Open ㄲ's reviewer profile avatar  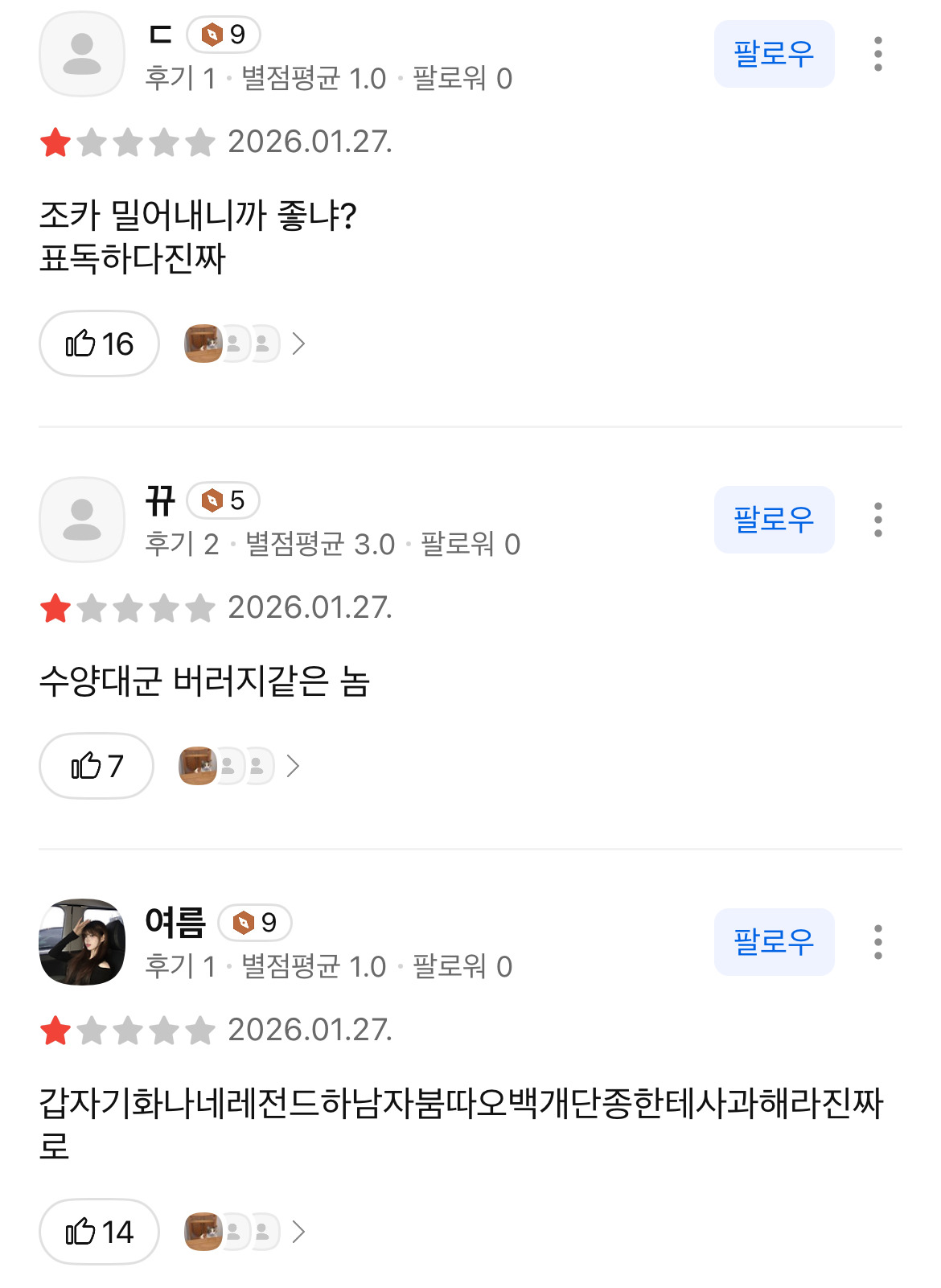click(x=82, y=520)
